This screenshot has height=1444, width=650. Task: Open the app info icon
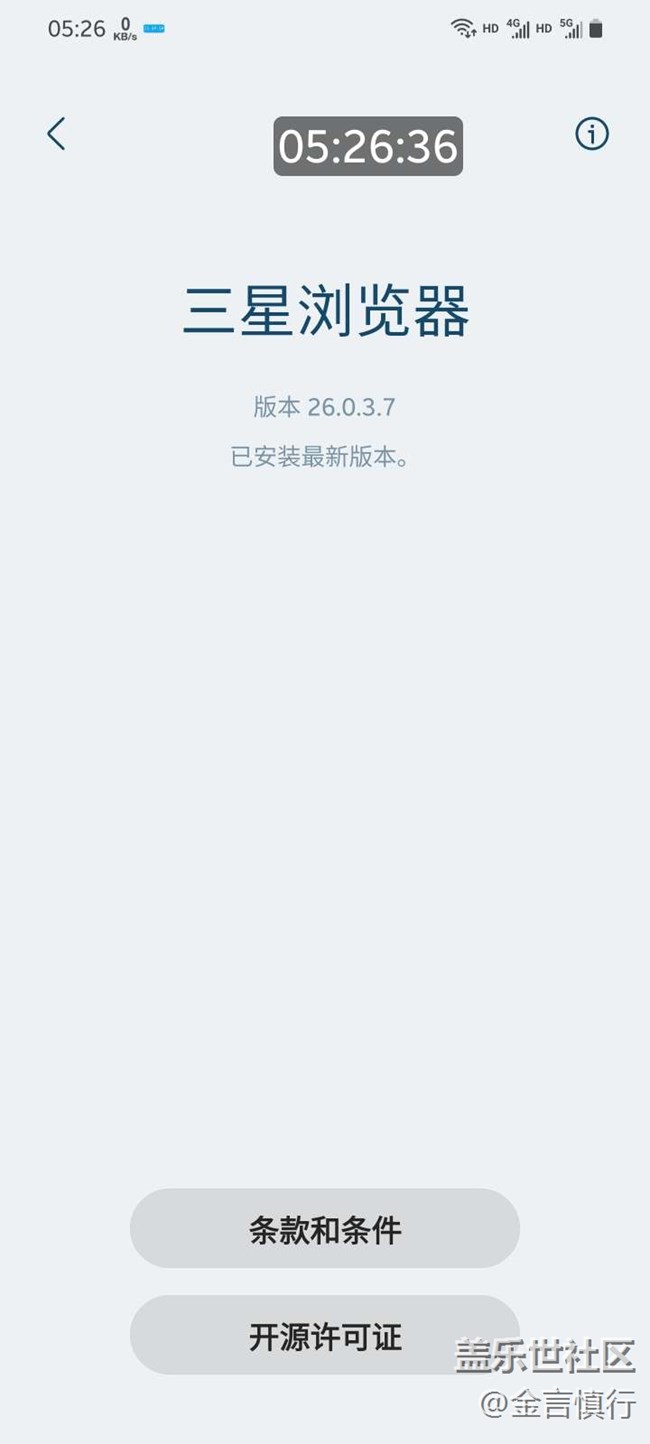click(591, 134)
